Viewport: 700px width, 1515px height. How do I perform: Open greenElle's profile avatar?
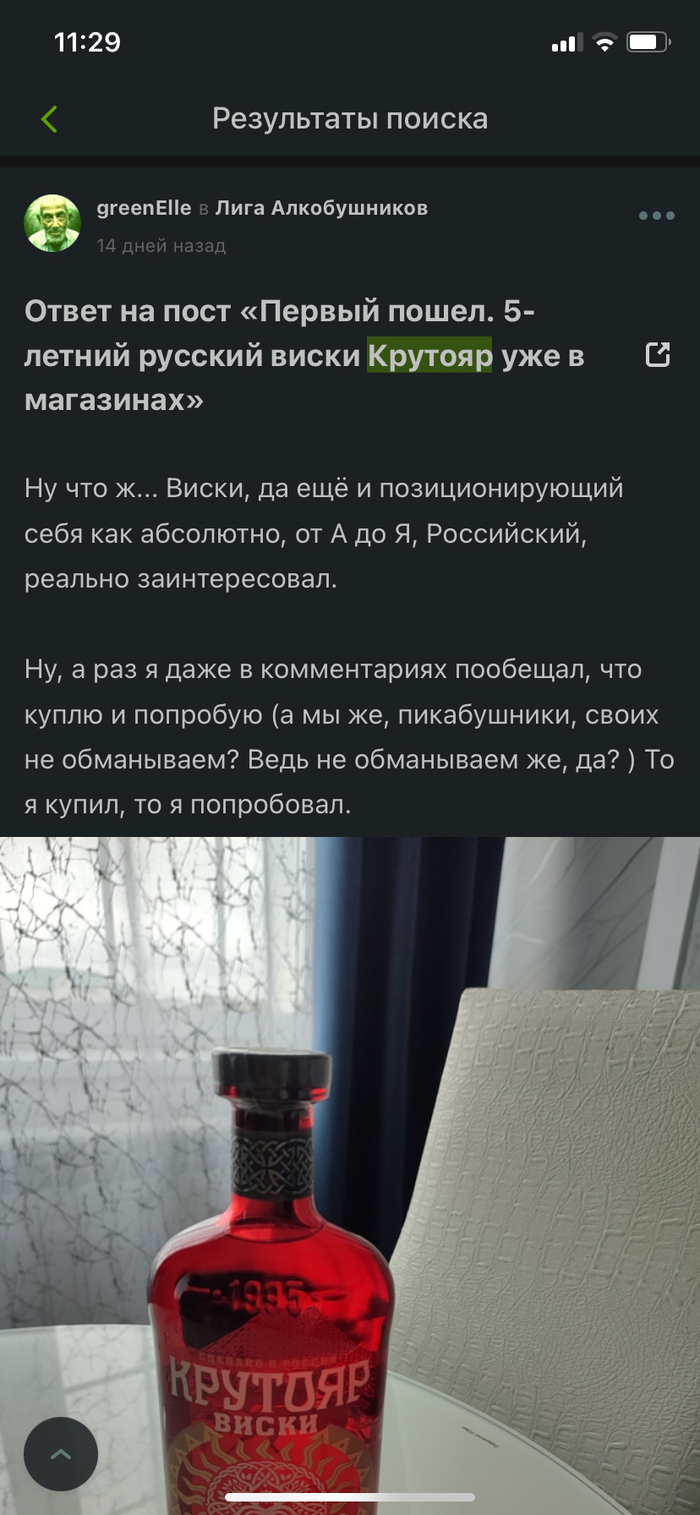[52, 223]
